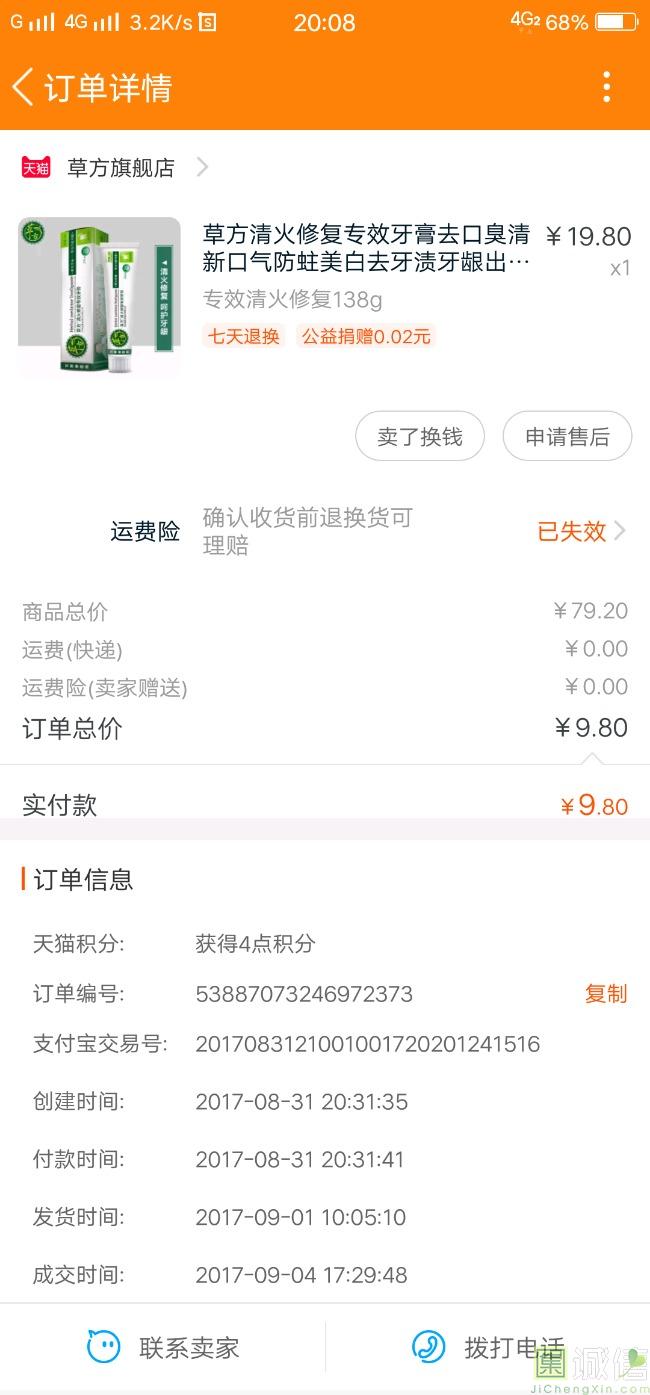Open the 草方旗舰店 store page
The width and height of the screenshot is (650, 1395).
click(115, 167)
